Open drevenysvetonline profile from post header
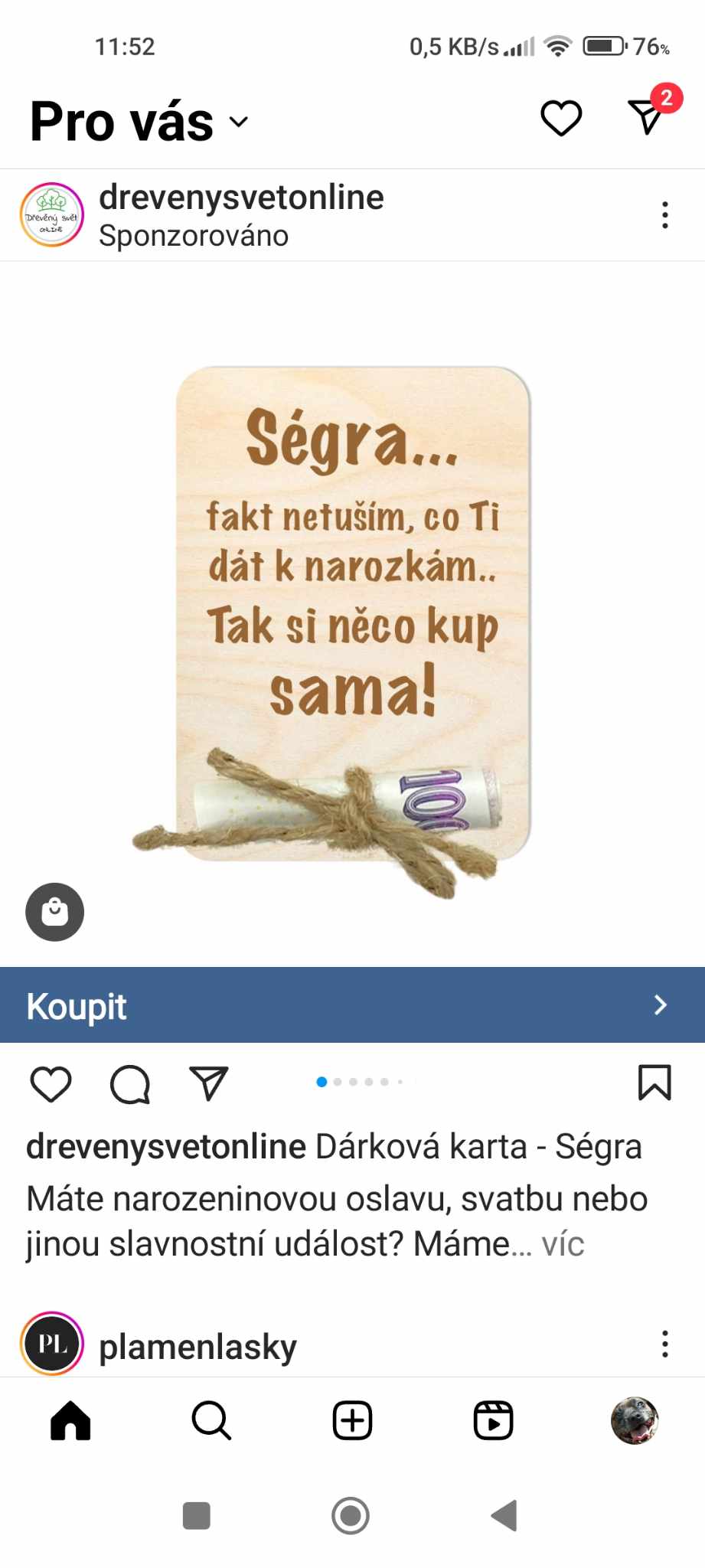 [240, 198]
